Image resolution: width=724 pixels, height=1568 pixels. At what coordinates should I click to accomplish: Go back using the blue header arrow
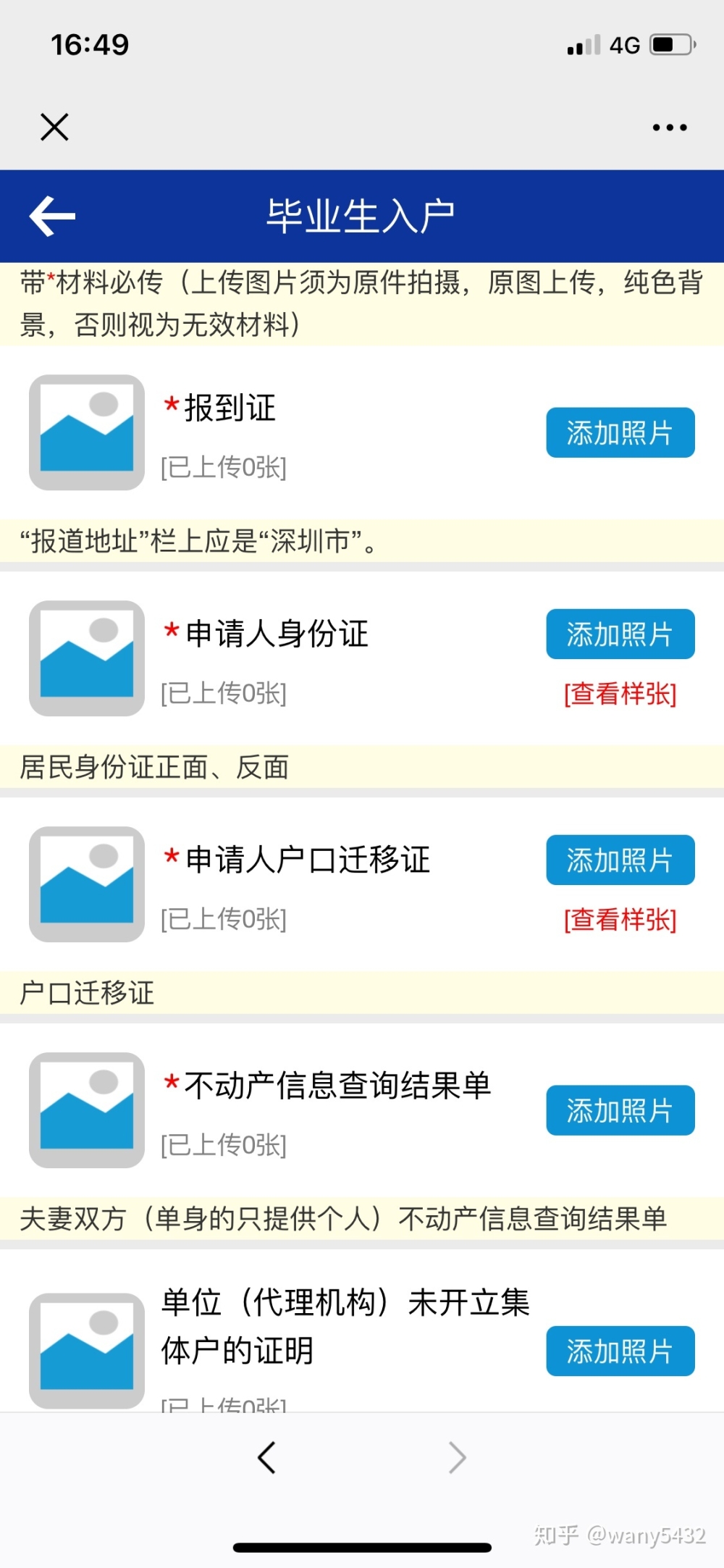coord(52,216)
